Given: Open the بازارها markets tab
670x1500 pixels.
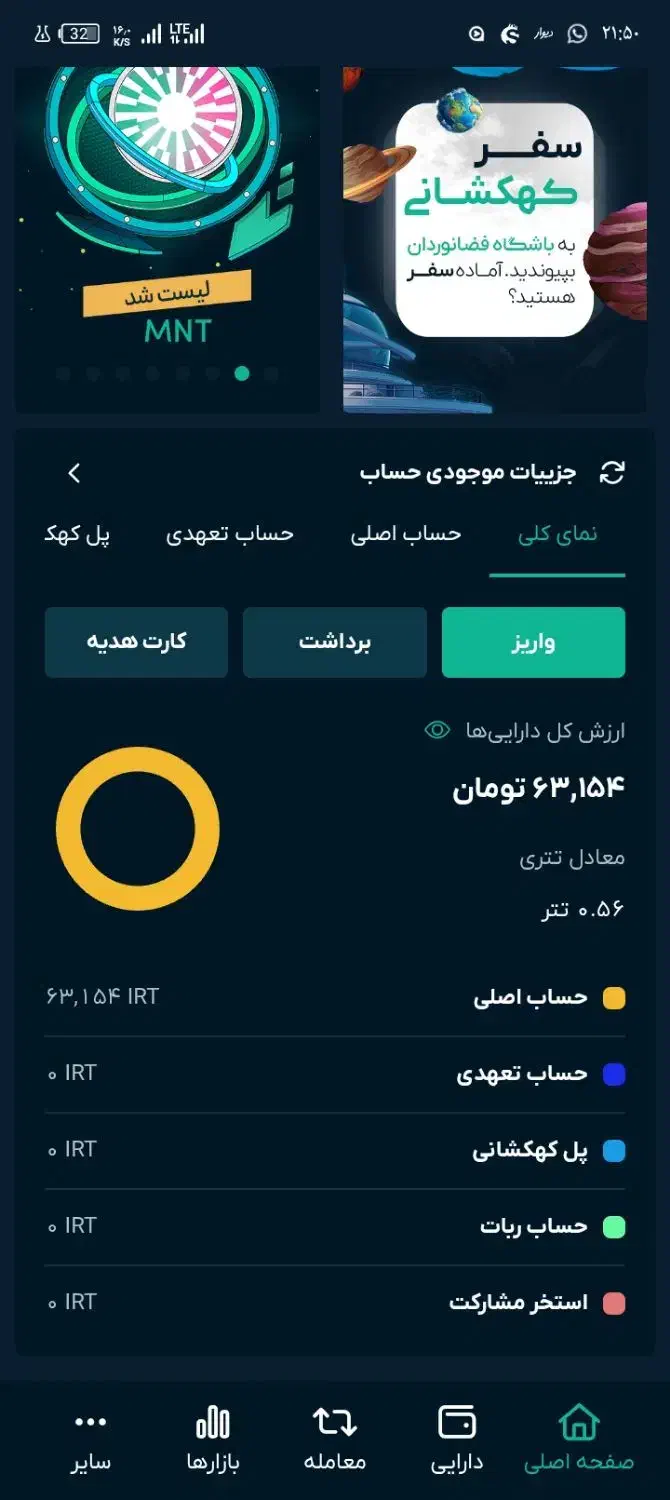Looking at the screenshot, I should click(x=212, y=1439).
